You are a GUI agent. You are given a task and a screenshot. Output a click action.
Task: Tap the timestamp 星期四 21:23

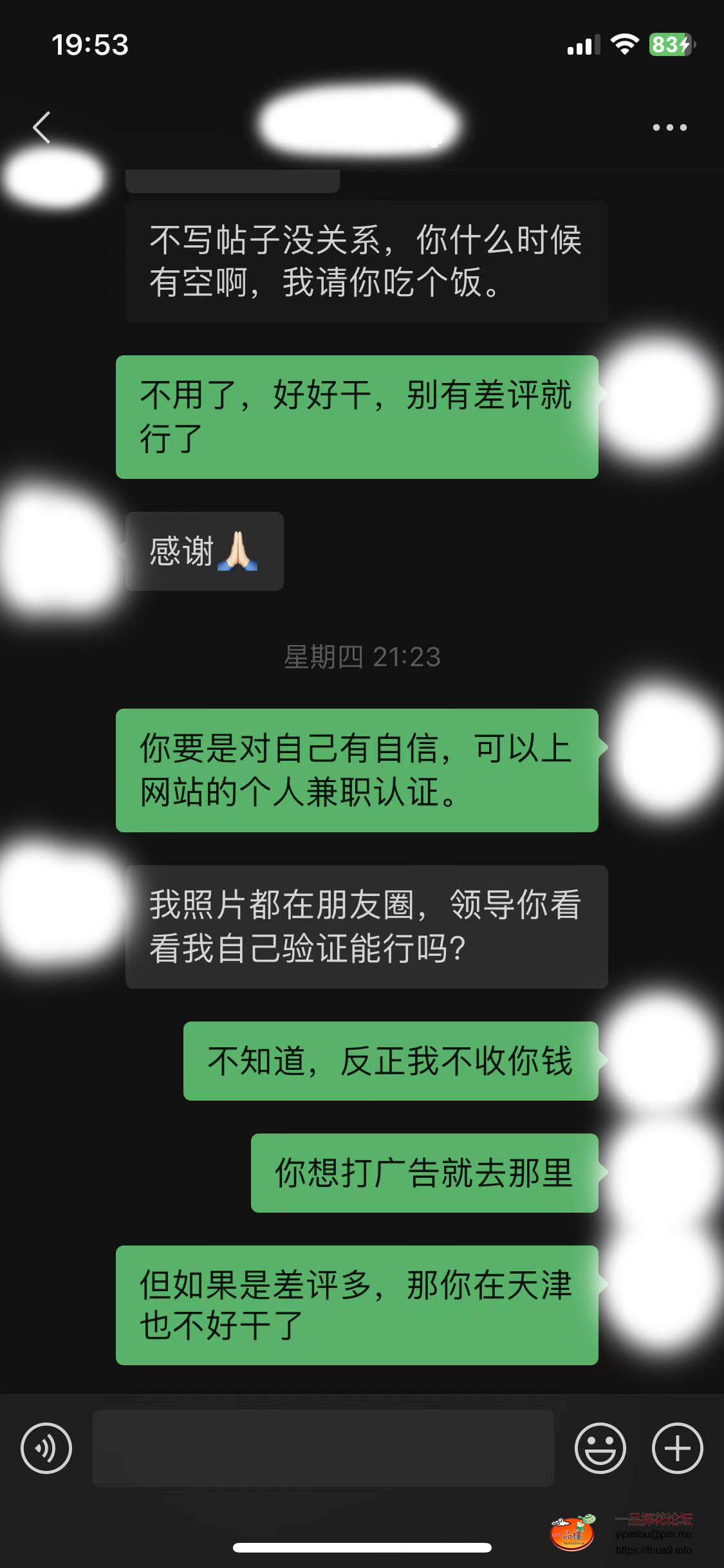(x=362, y=658)
